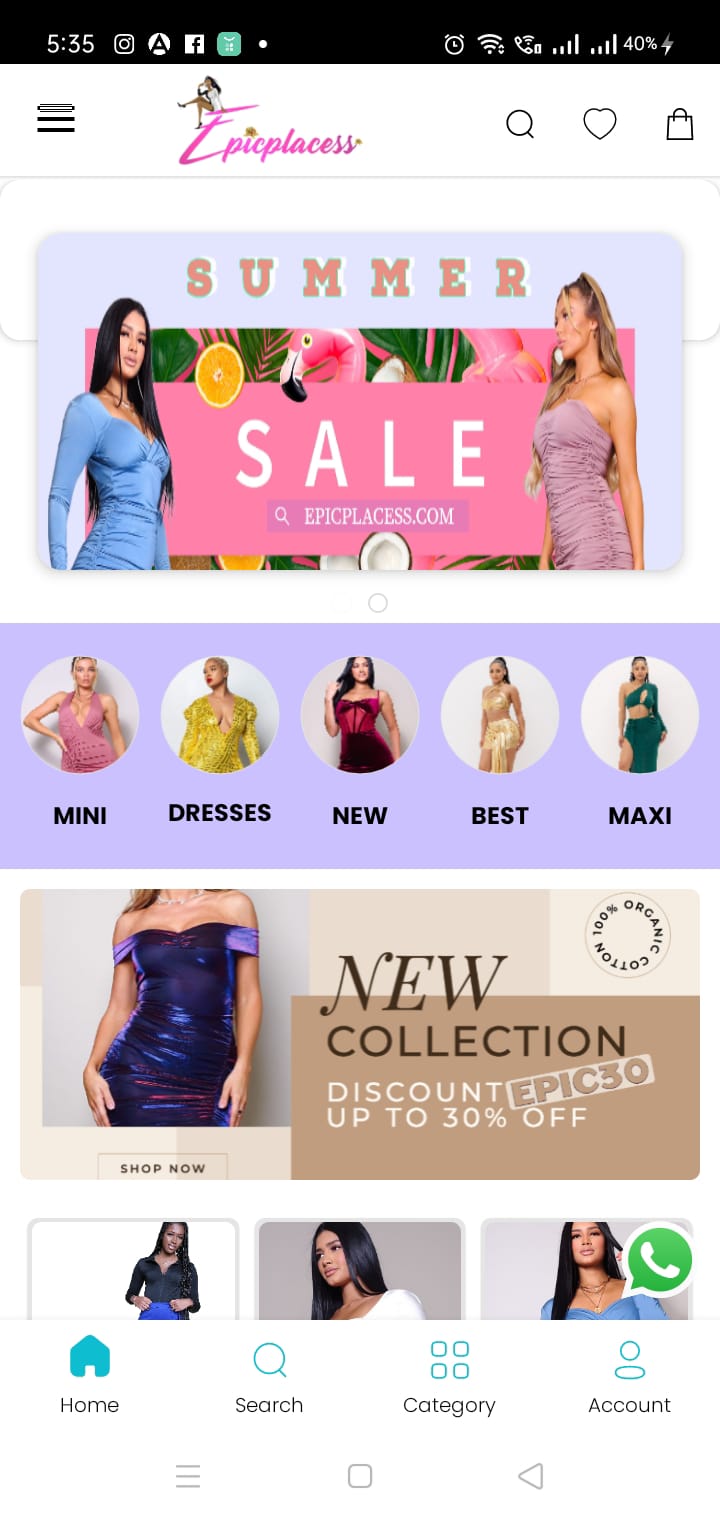Tap the system back button
Image resolution: width=720 pixels, height=1520 pixels.
[x=531, y=1476]
